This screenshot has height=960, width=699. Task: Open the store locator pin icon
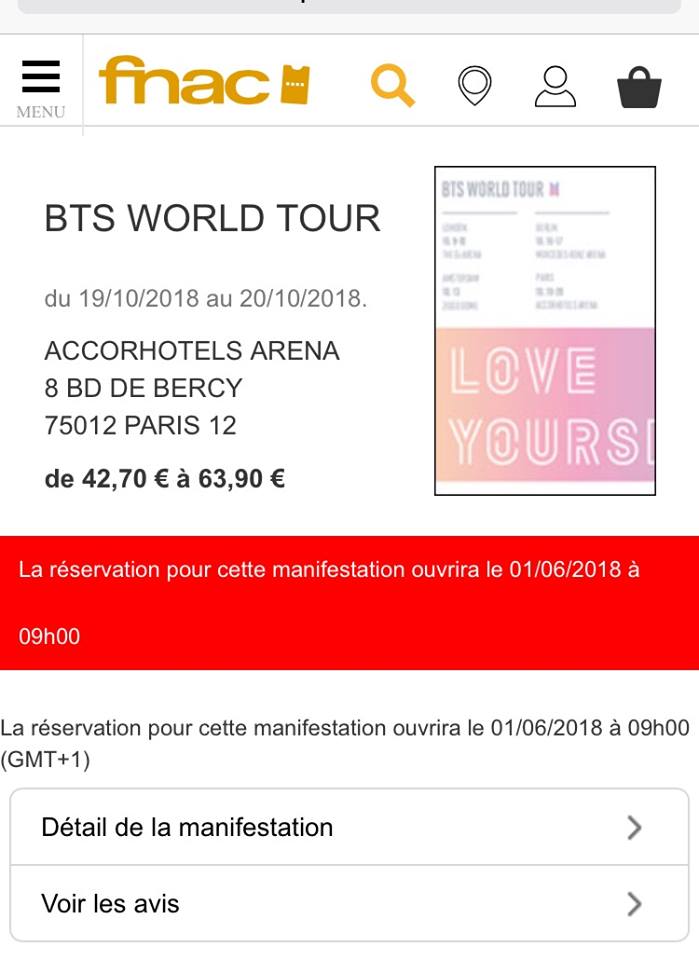(x=475, y=86)
